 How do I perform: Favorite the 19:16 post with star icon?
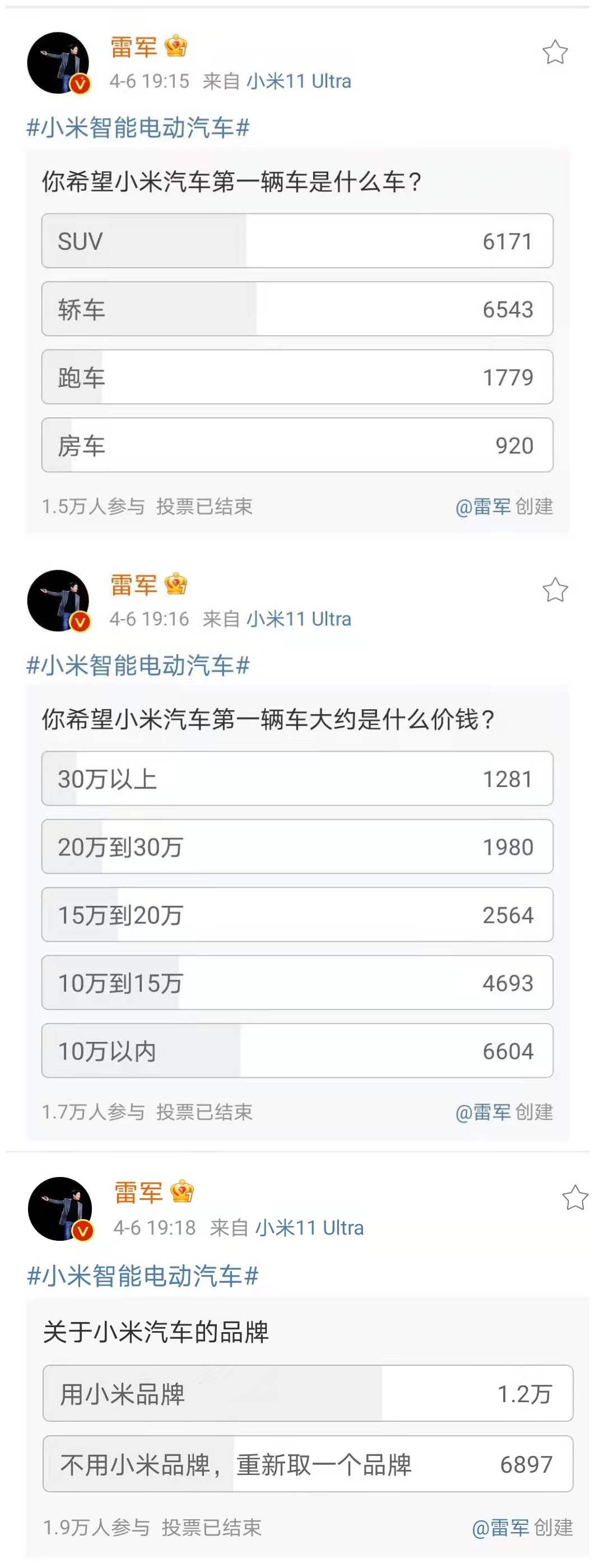(555, 590)
